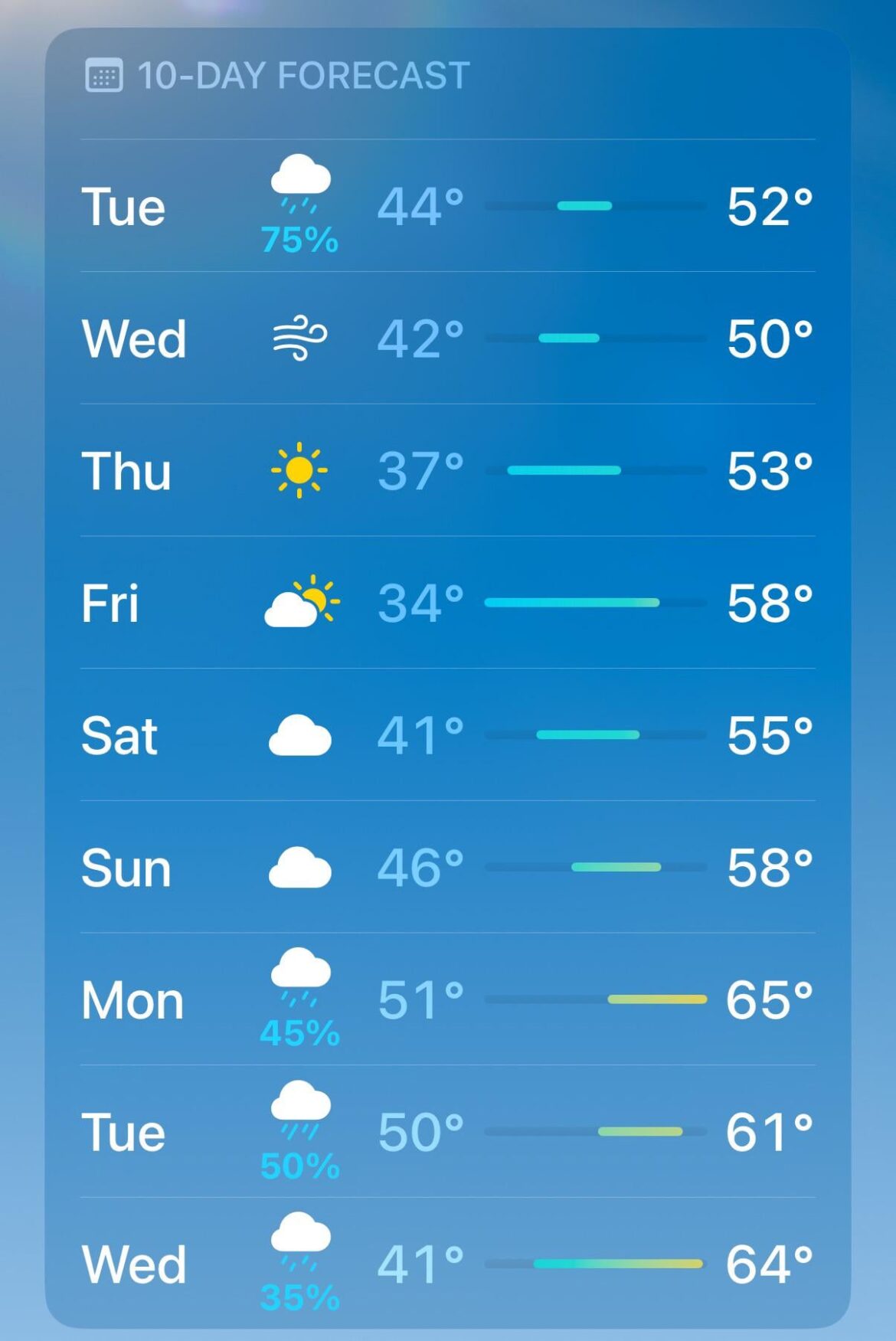896x1341 pixels.
Task: Show Sunday's cloudy forecast details
Action: point(447,868)
